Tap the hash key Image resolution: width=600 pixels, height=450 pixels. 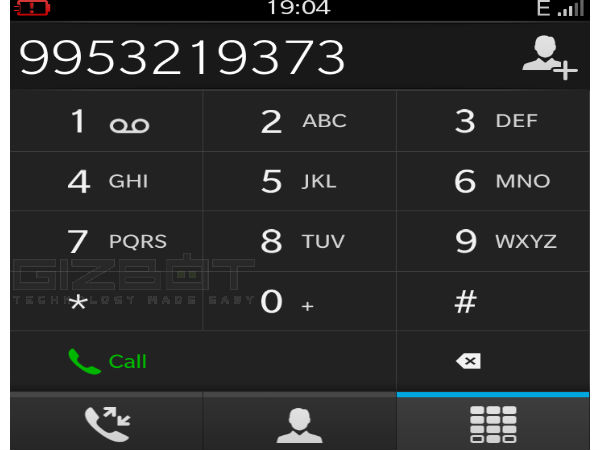pyautogui.click(x=493, y=301)
